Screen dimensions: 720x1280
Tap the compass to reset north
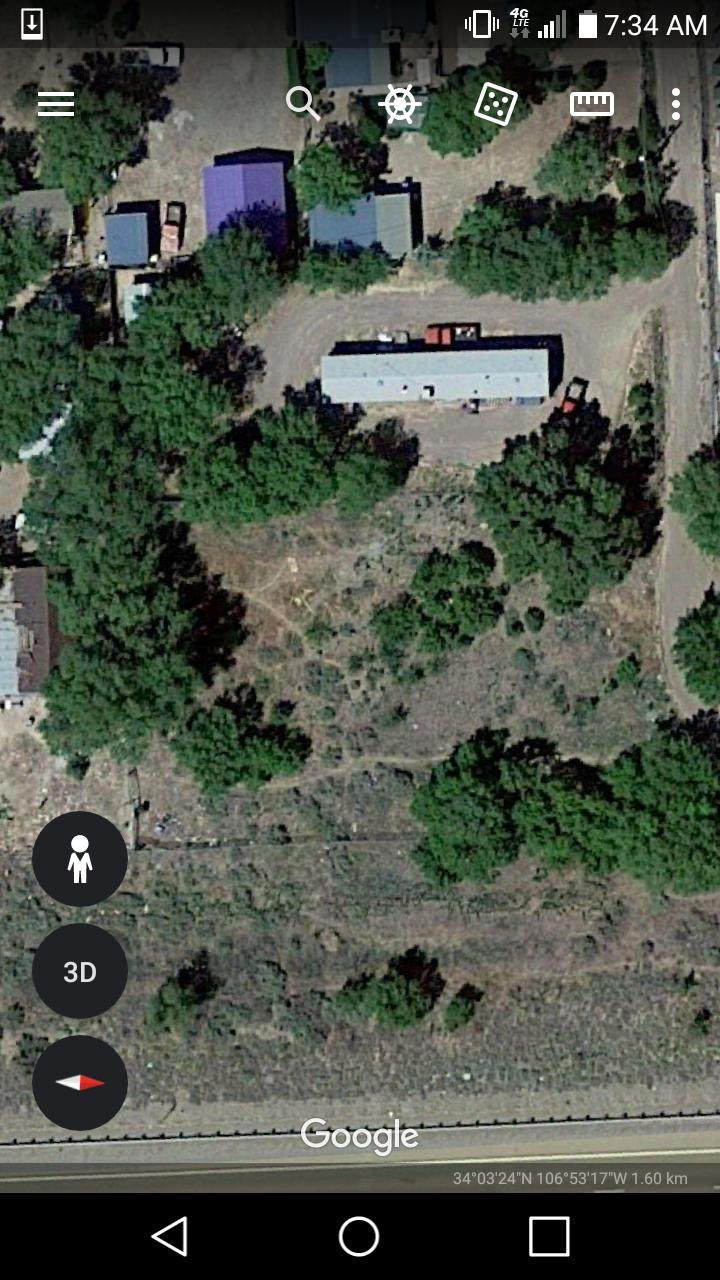tap(80, 1083)
